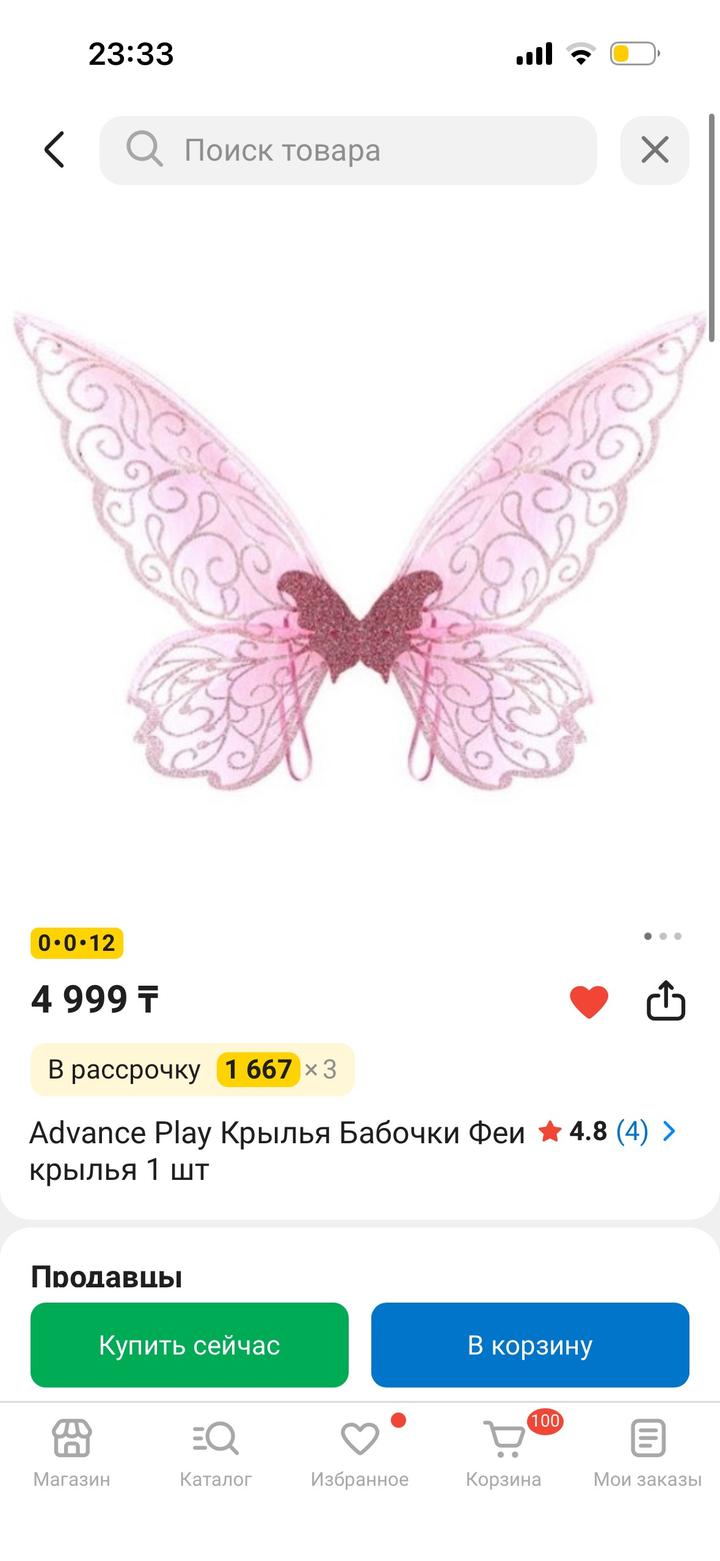Open the butterfly wings product photo
Screen dimensions: 720x1561
(360, 552)
